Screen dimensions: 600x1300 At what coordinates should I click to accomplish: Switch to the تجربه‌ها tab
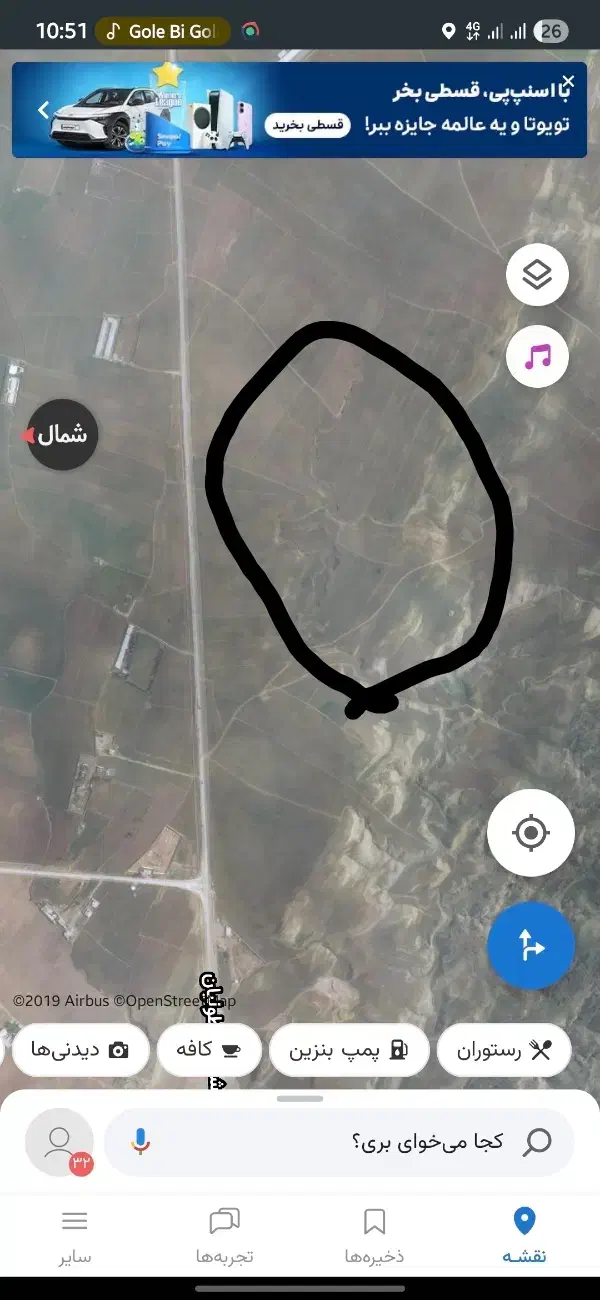pos(224,1235)
